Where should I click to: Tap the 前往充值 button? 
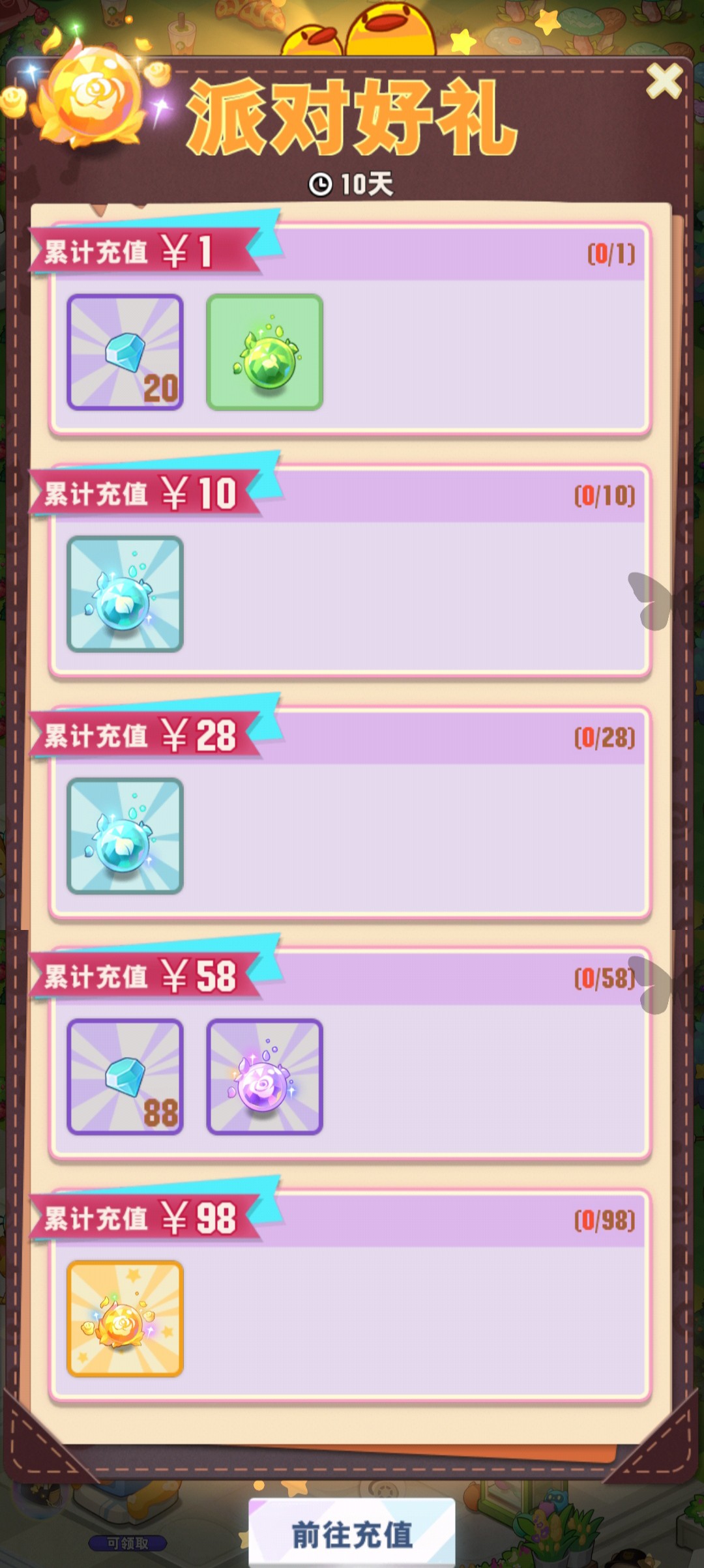352,1533
